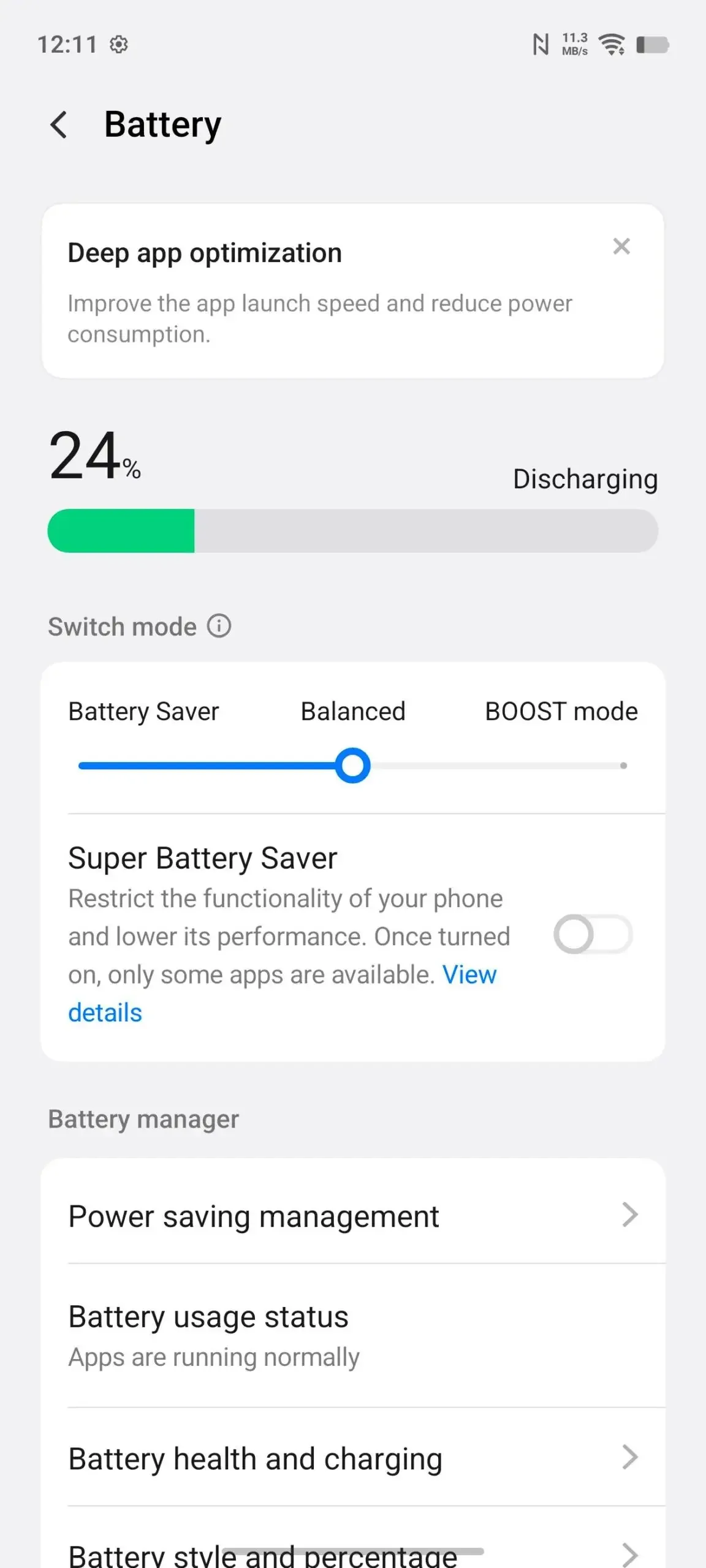Dismiss the Deep app optimization card

[621, 246]
